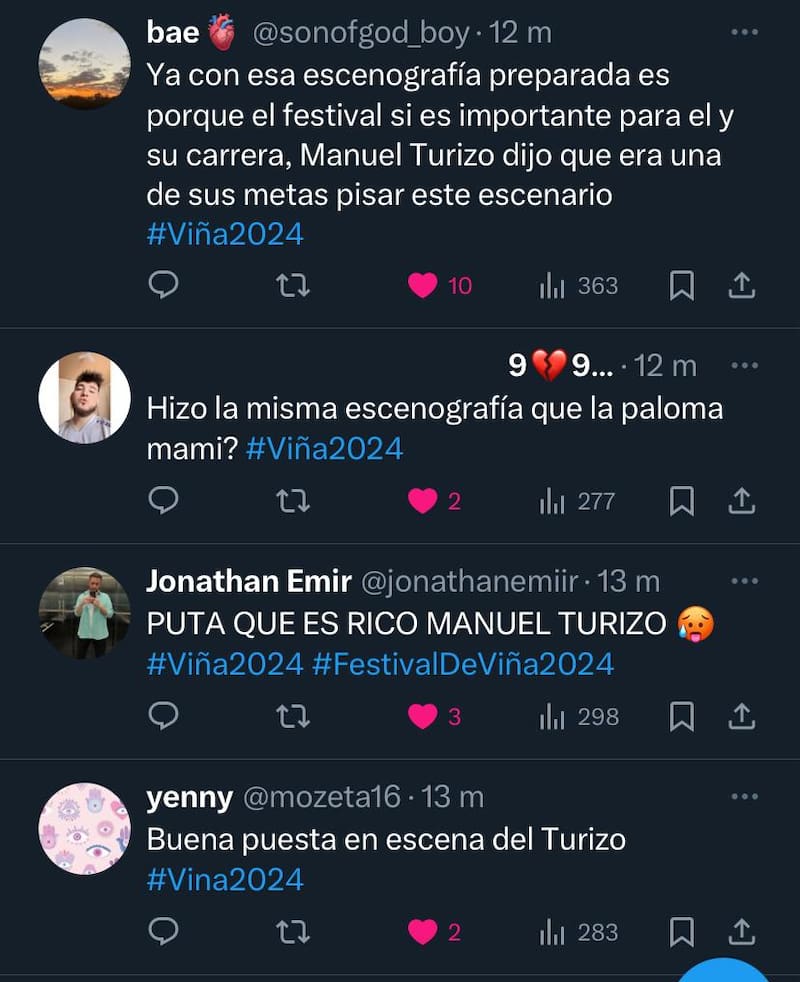Click the retweet icon on the paloma mami tweet
800x982 pixels.
tap(292, 500)
